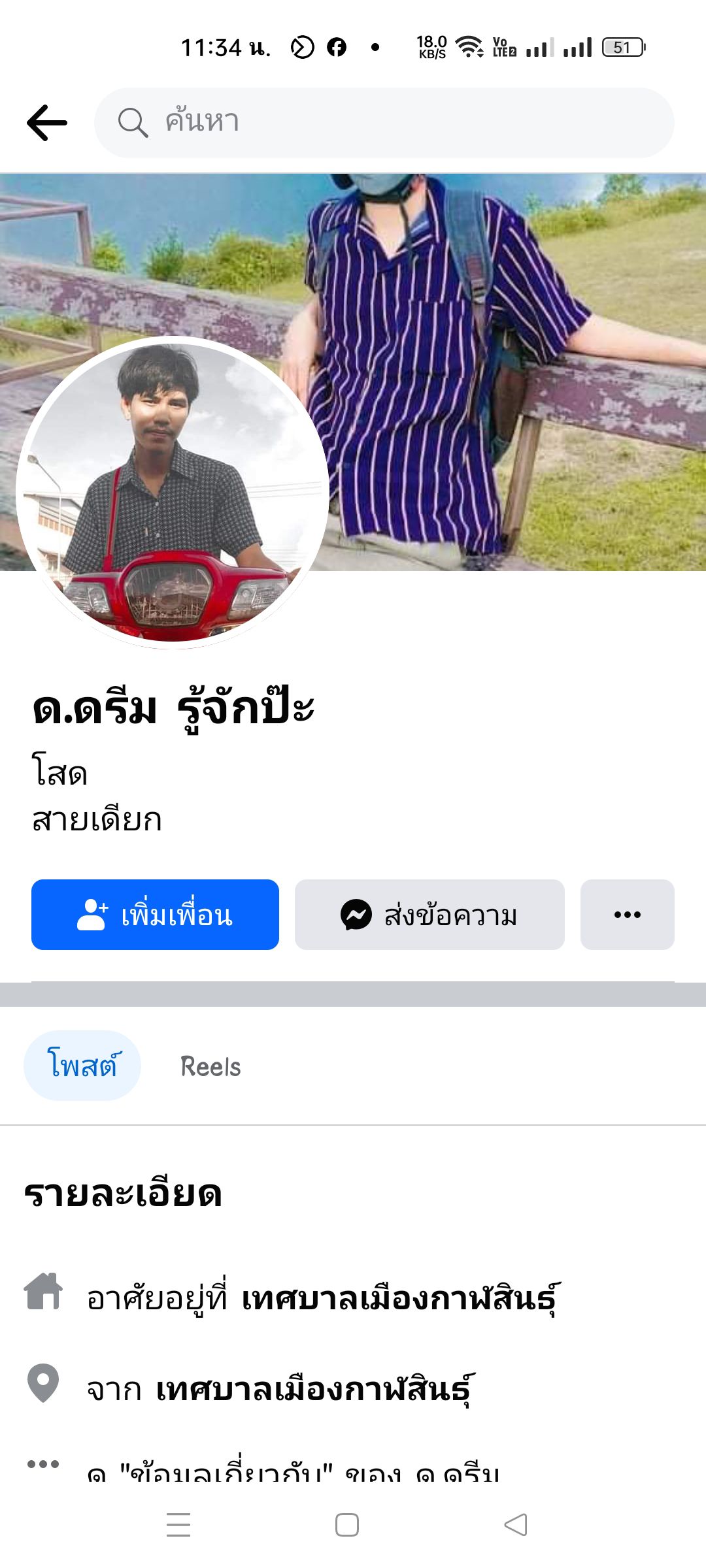
Task: Tap the system home button
Action: (x=346, y=1525)
